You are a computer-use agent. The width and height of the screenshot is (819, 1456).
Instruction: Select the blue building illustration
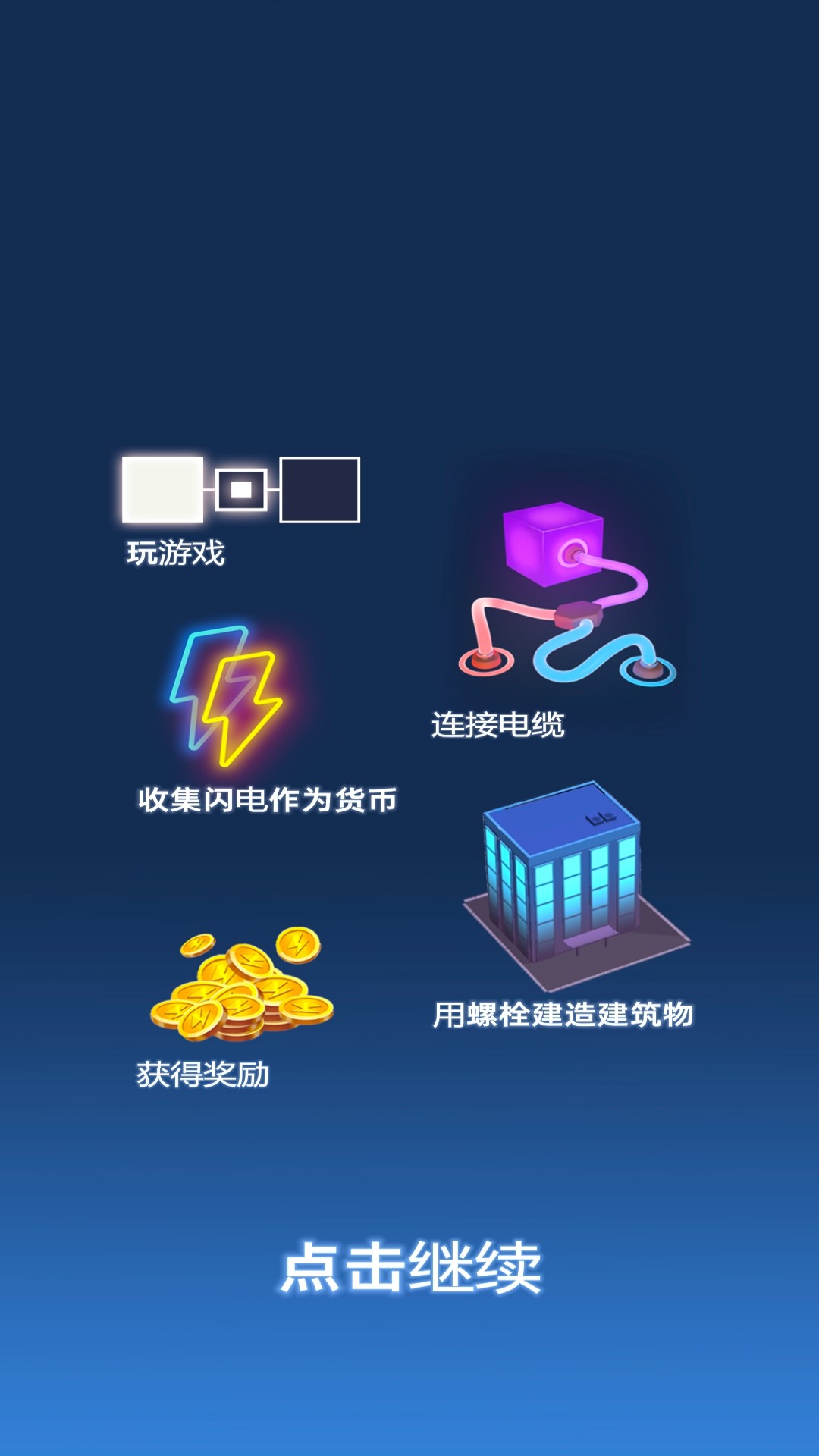[561, 880]
